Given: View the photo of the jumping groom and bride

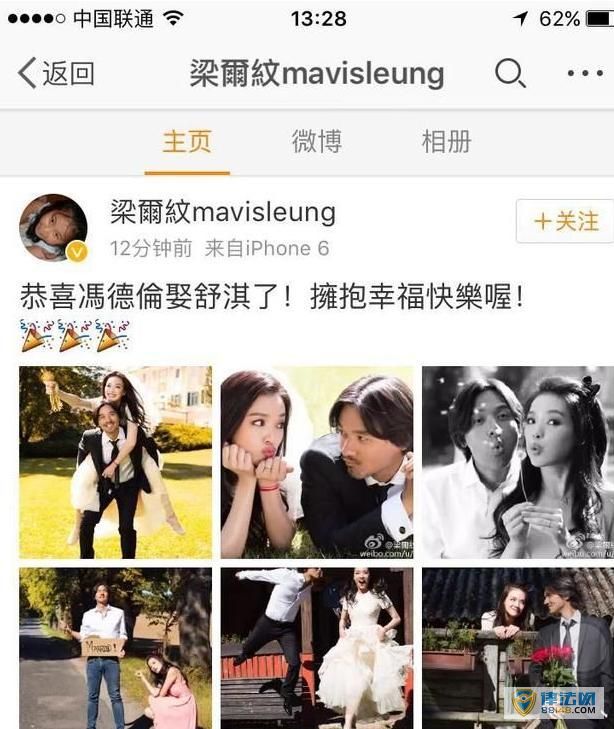Looking at the screenshot, I should 316,648.
